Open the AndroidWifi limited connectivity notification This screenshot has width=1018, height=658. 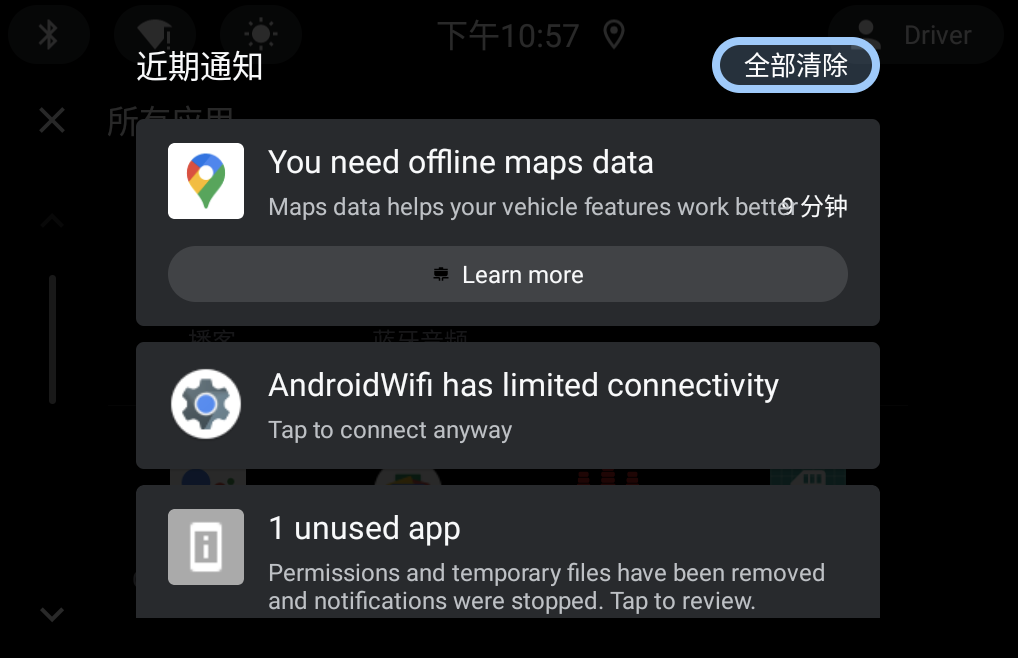[507, 405]
